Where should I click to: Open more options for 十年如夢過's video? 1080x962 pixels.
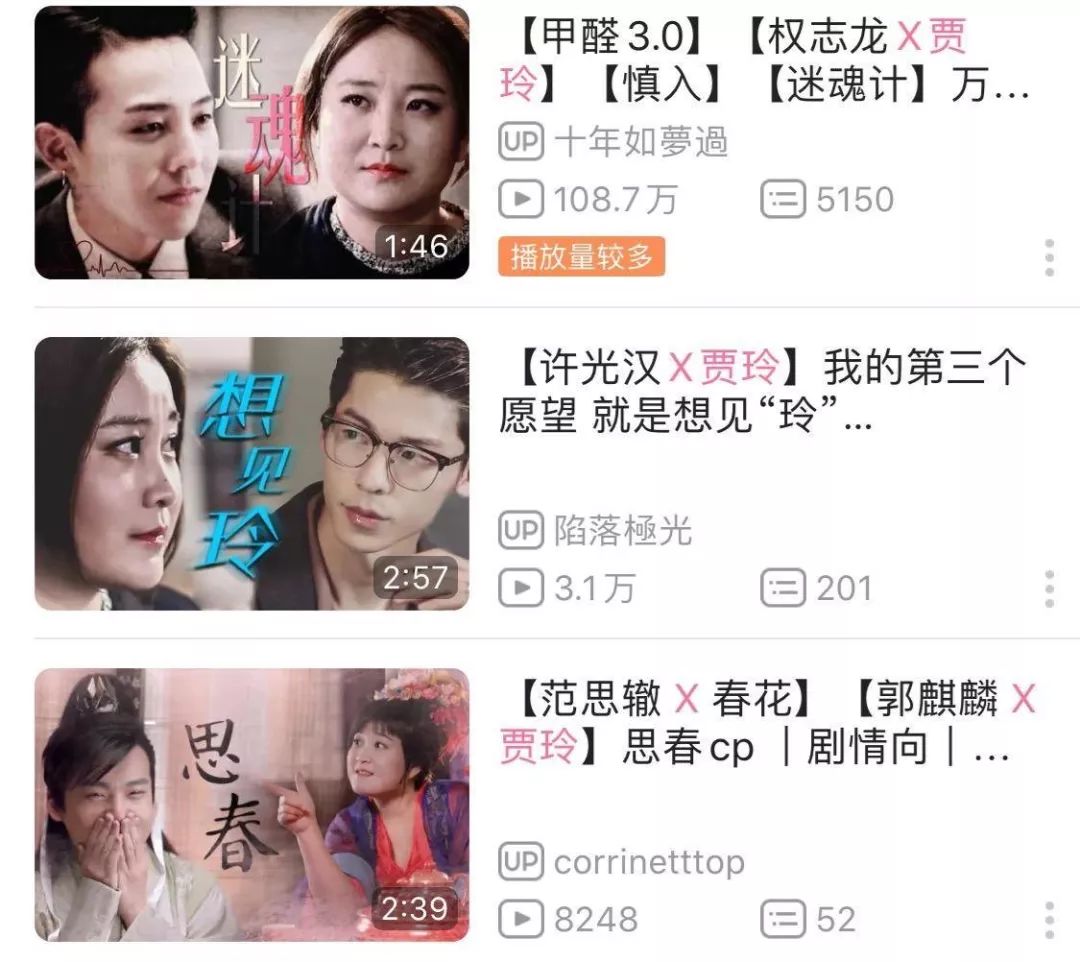[1048, 258]
